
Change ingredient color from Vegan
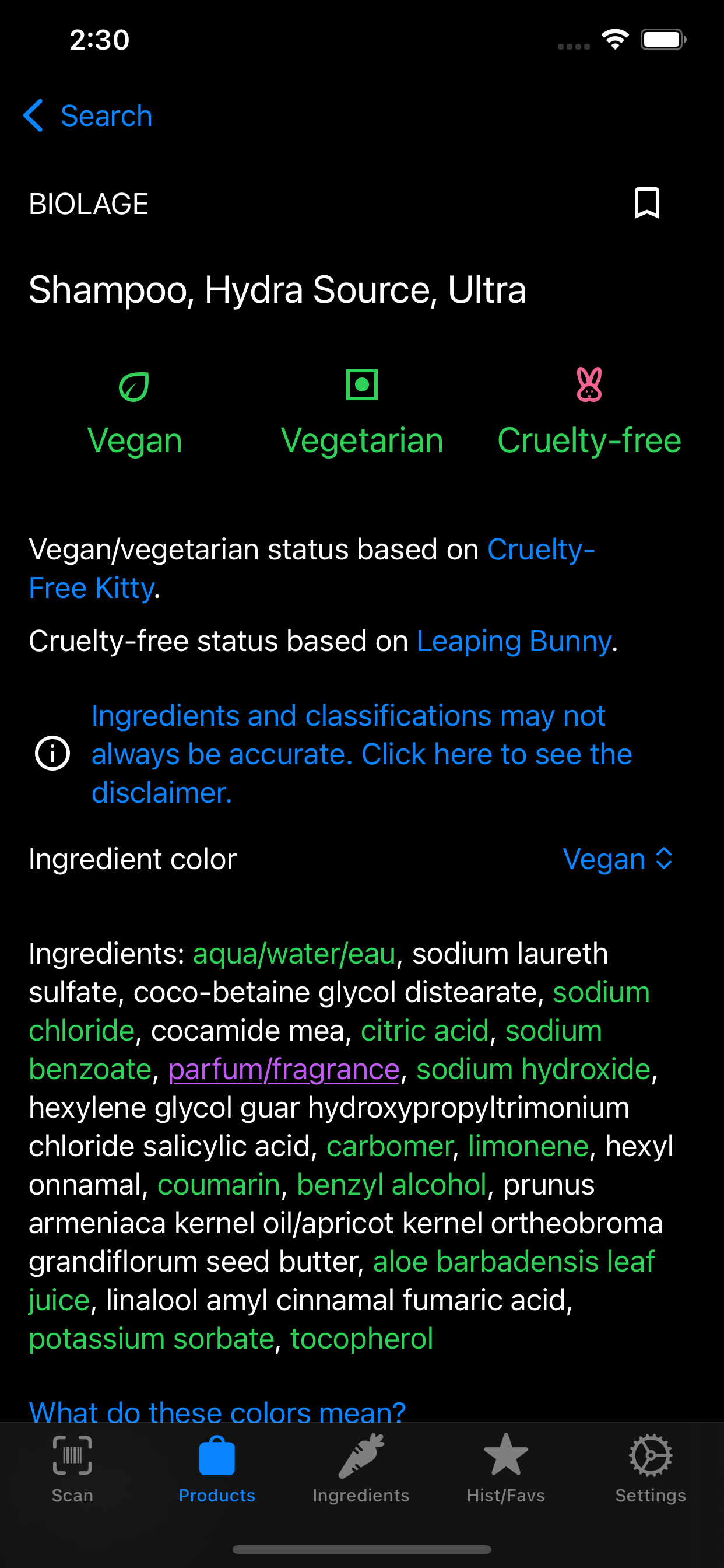[617, 859]
